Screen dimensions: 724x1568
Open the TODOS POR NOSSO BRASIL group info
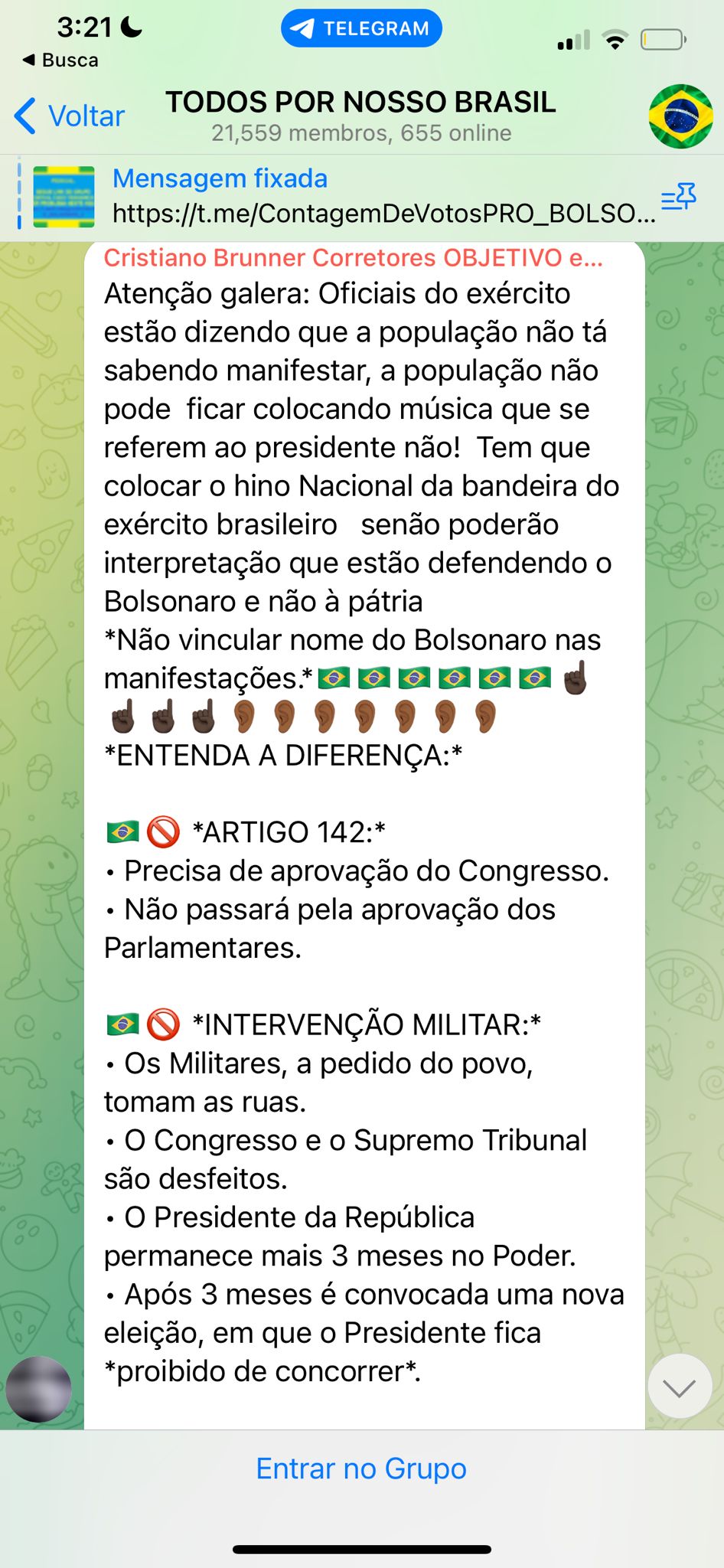[x=361, y=115]
